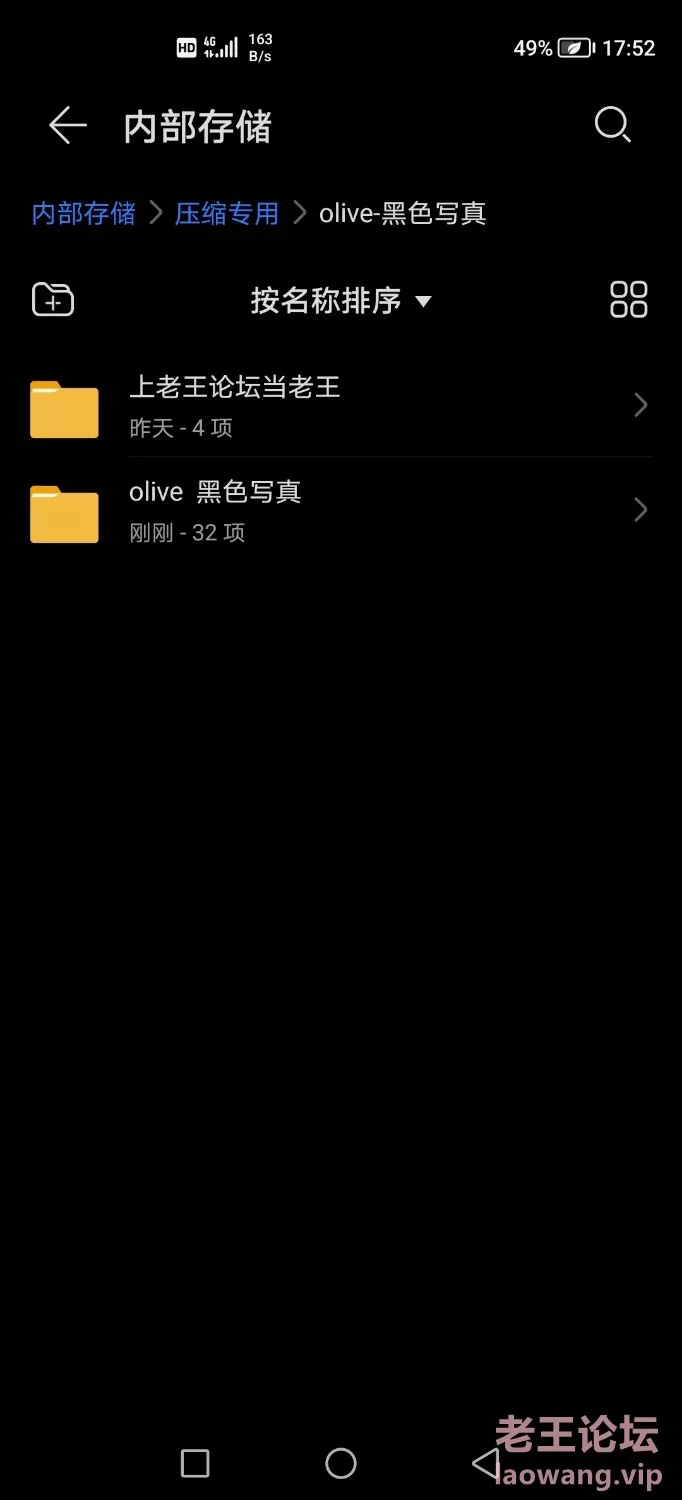682x1500 pixels.
Task: Go back with the top-left arrow
Action: 68,126
